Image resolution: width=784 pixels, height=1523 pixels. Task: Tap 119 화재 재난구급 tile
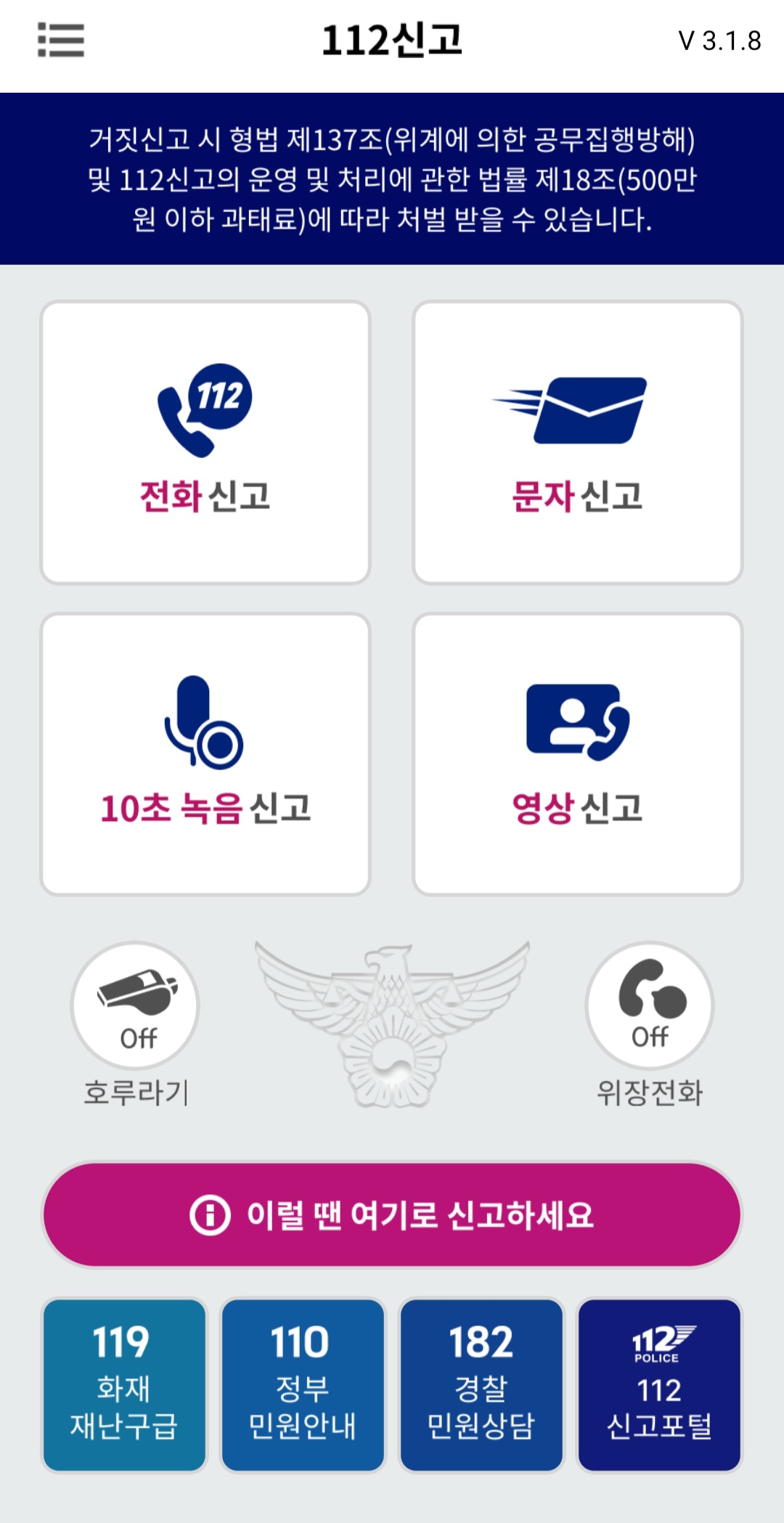(x=124, y=1385)
